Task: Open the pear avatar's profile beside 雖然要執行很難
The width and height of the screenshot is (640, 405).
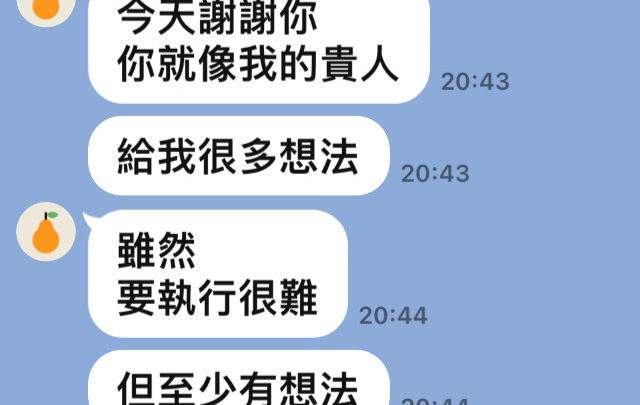Action: click(x=46, y=232)
